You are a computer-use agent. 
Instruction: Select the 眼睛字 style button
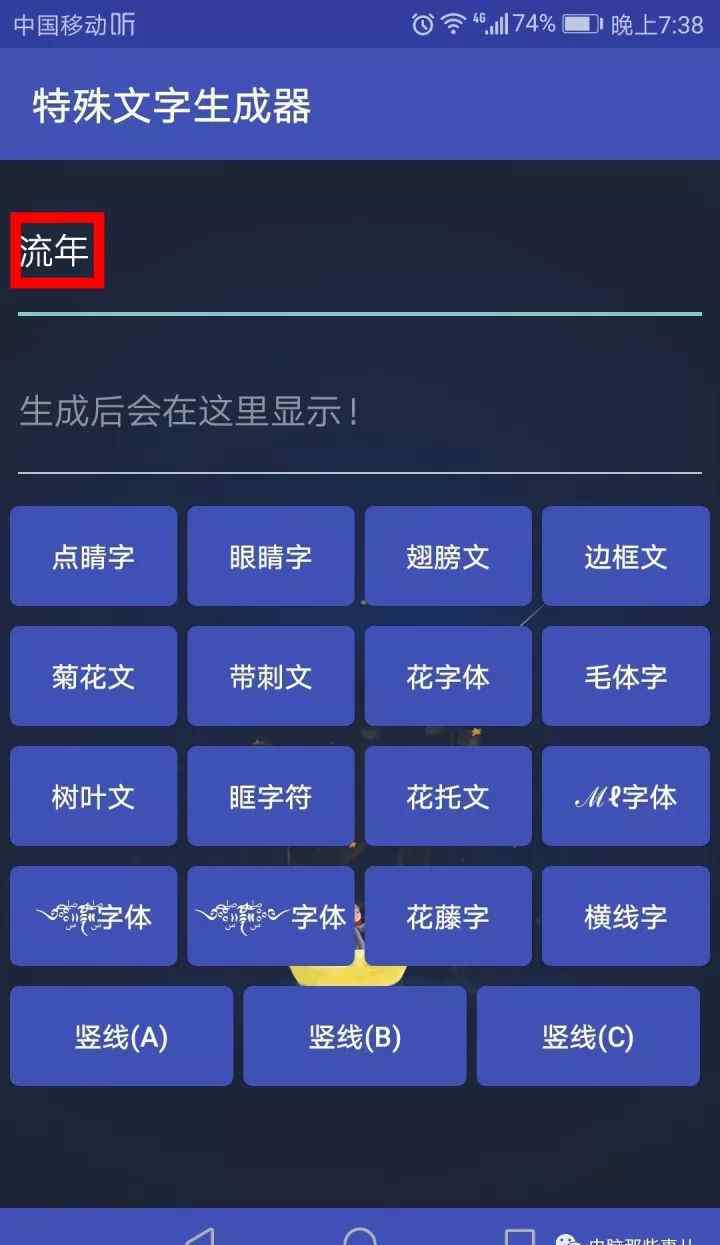pyautogui.click(x=270, y=556)
